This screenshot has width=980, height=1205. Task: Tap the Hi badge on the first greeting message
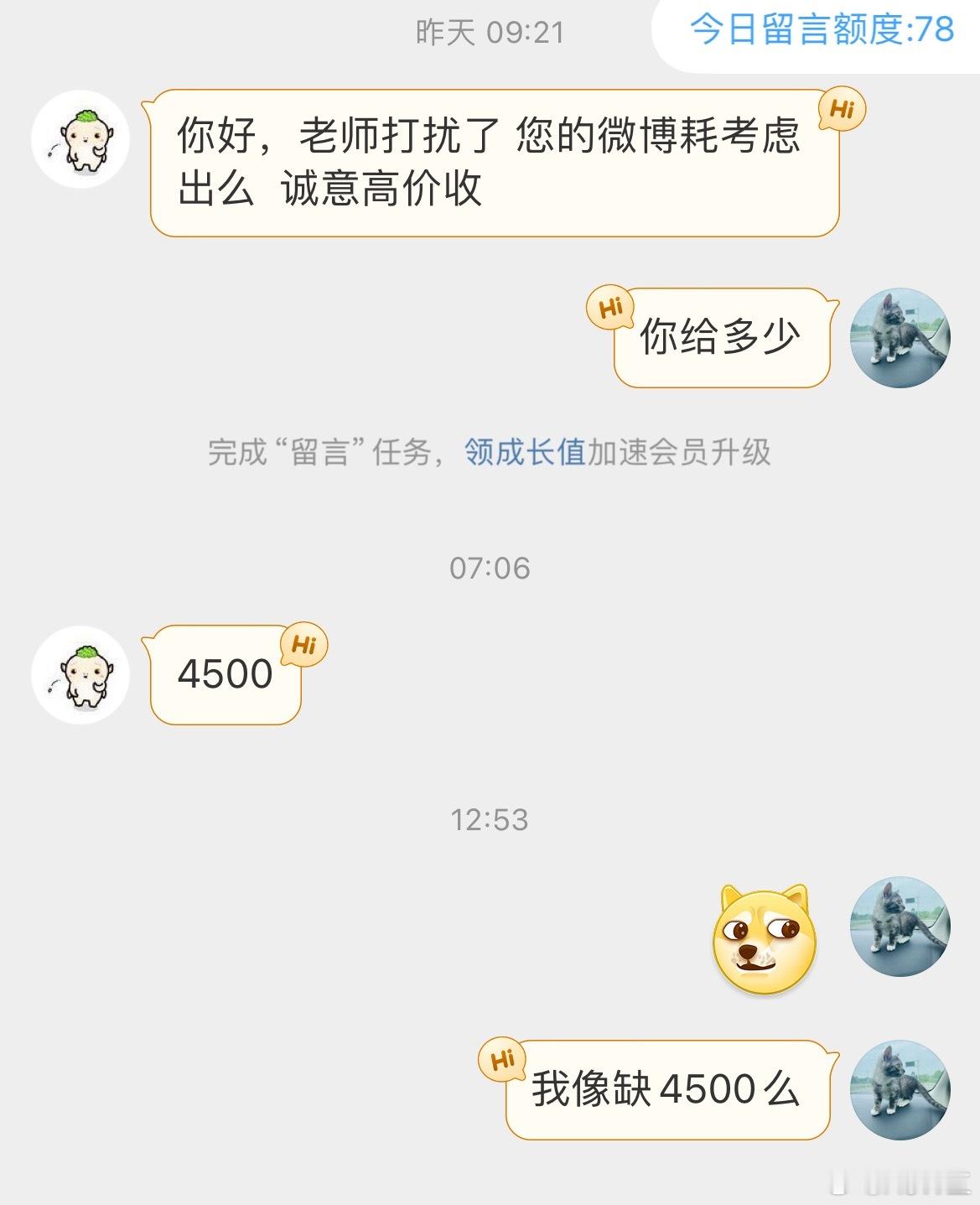pyautogui.click(x=841, y=107)
